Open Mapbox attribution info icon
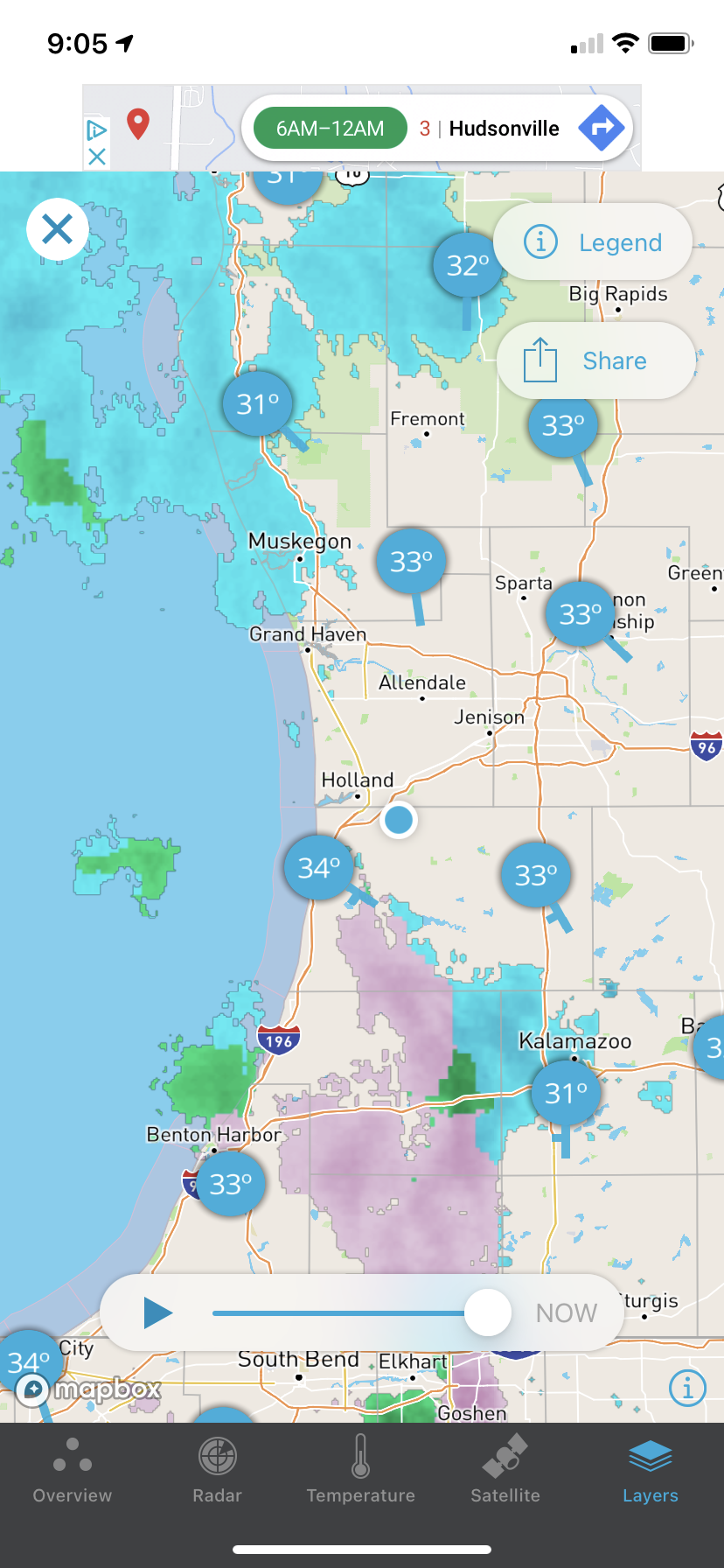724x1568 pixels. click(x=687, y=1388)
